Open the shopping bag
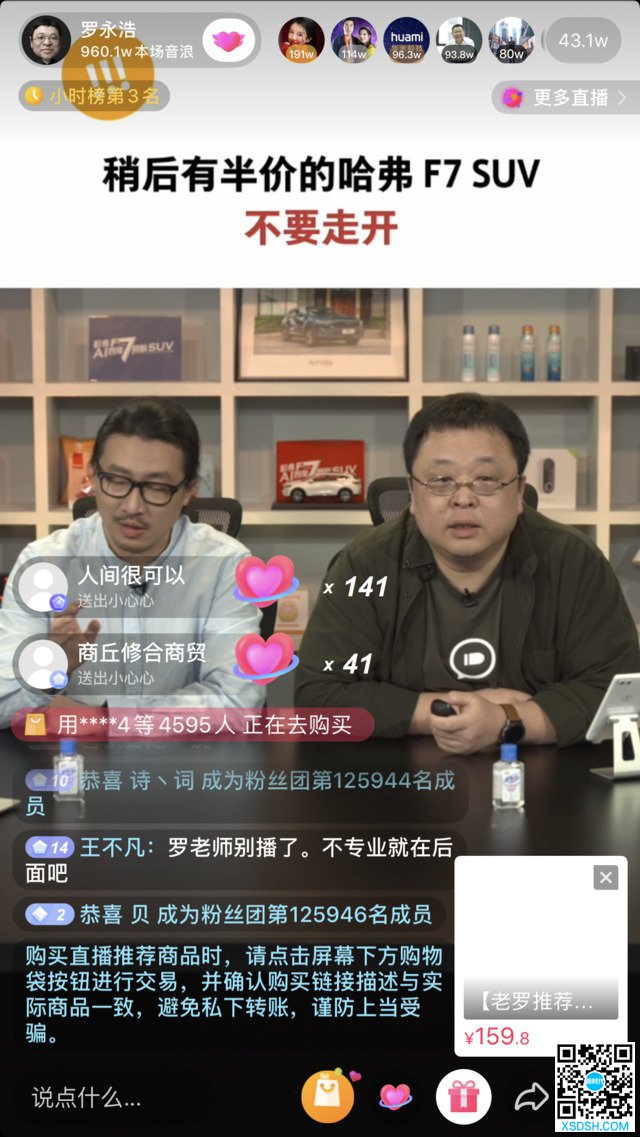This screenshot has height=1137, width=640. (x=328, y=1096)
